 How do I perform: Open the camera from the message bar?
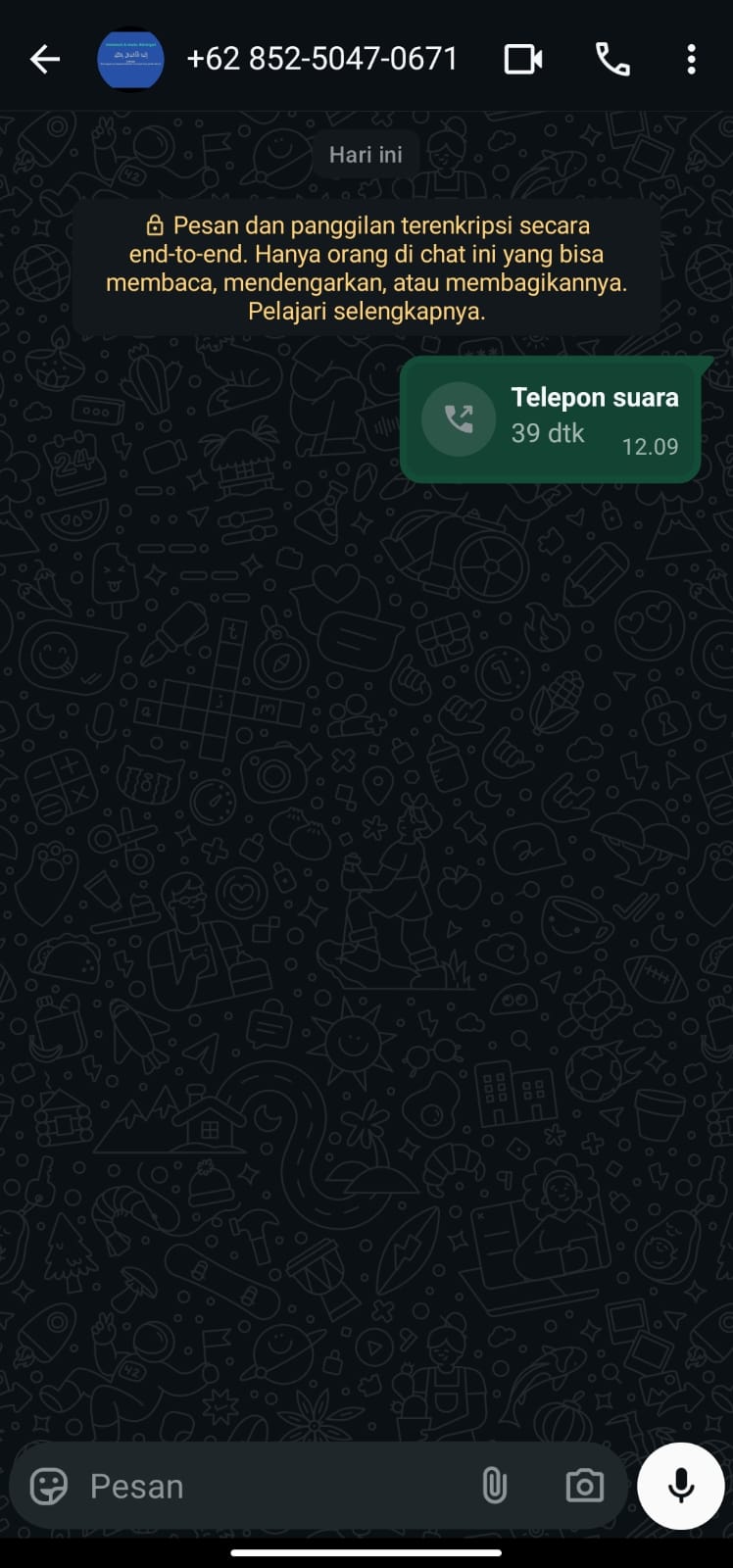(585, 1486)
